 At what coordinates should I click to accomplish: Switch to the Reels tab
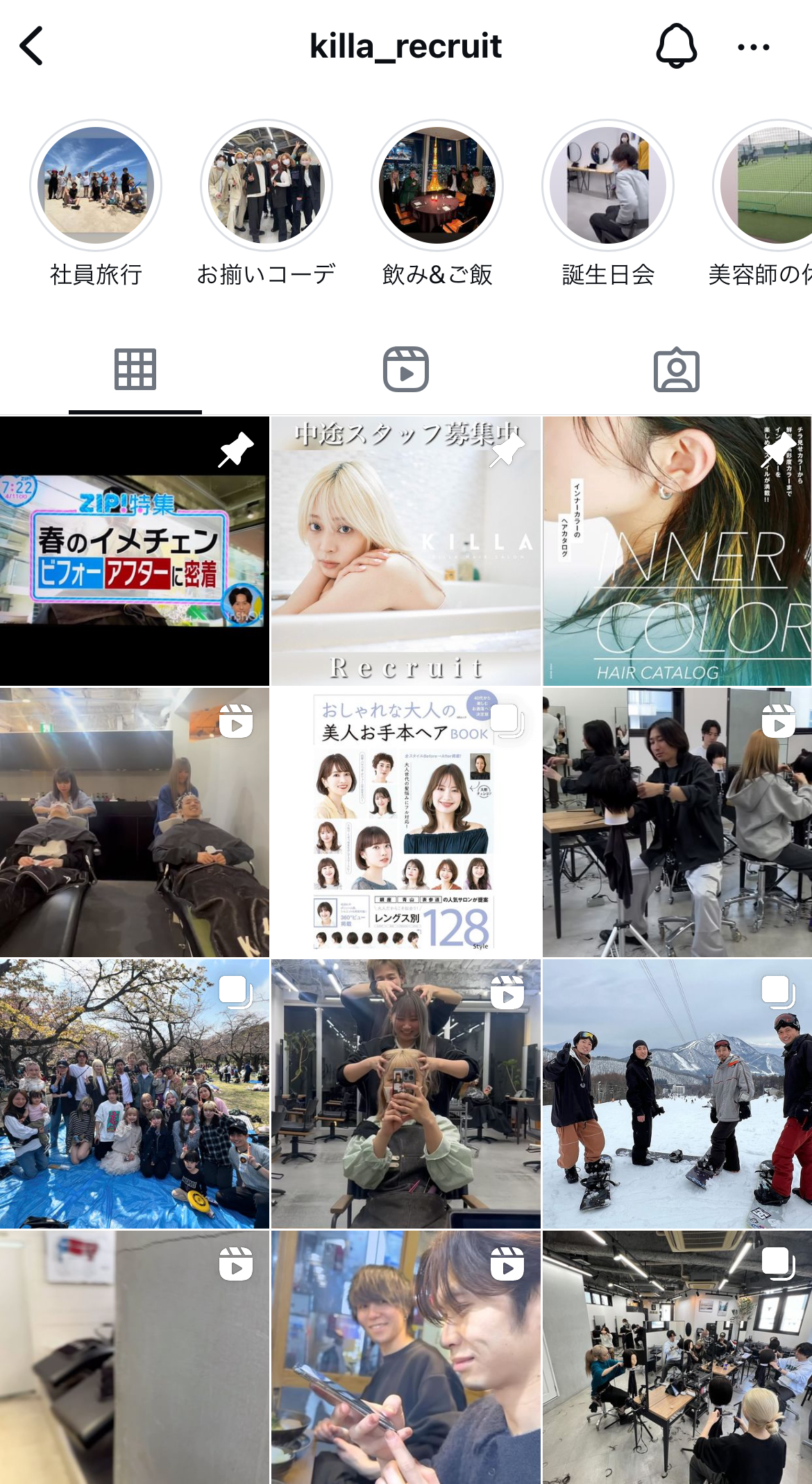tap(406, 369)
